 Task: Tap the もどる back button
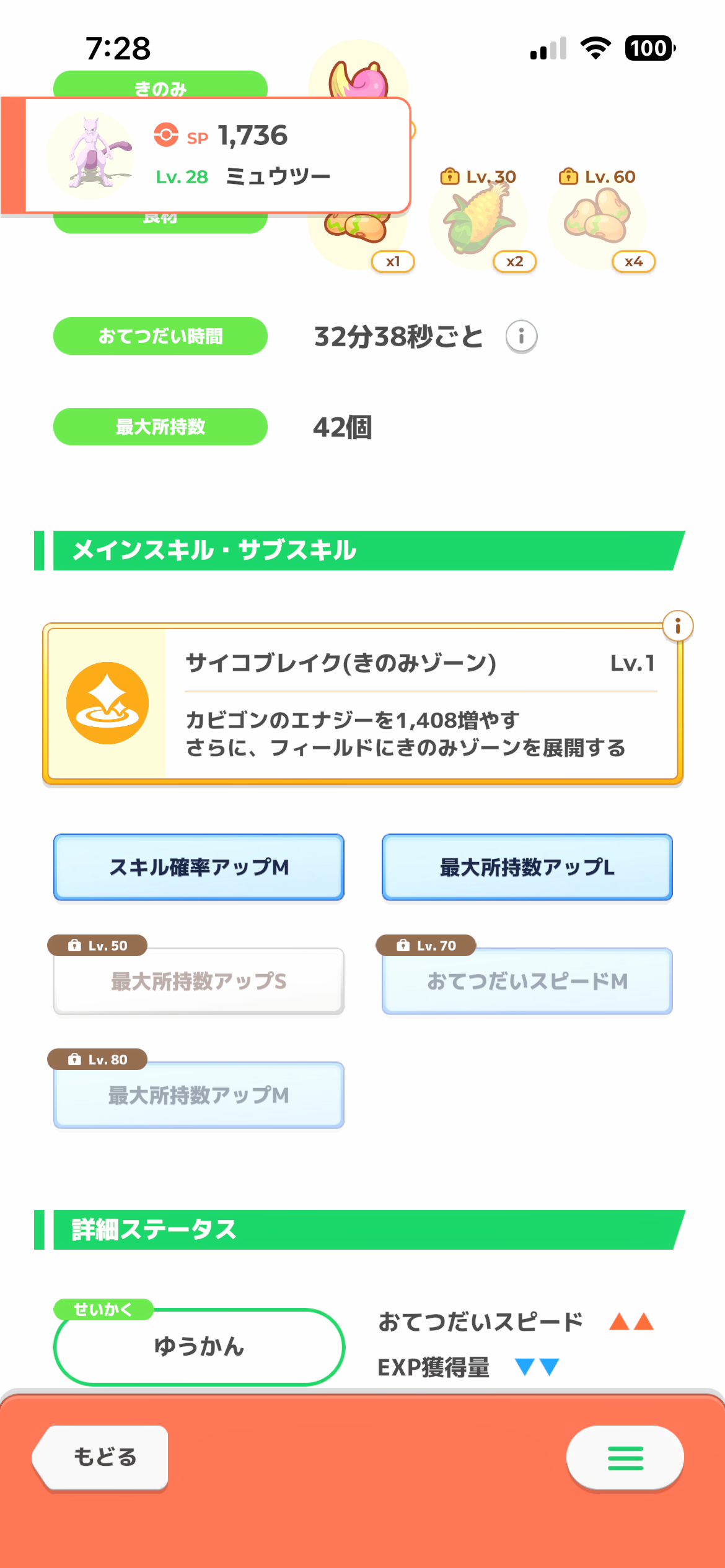point(102,1457)
